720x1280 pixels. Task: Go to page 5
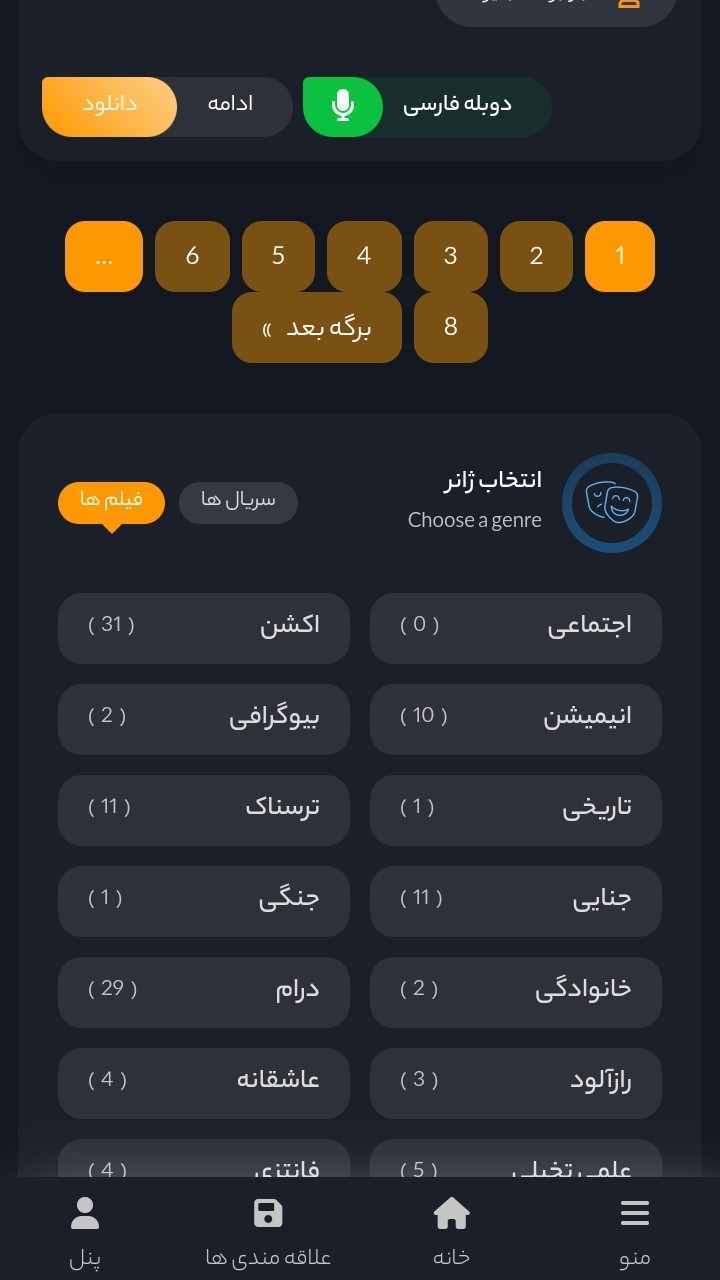[278, 256]
